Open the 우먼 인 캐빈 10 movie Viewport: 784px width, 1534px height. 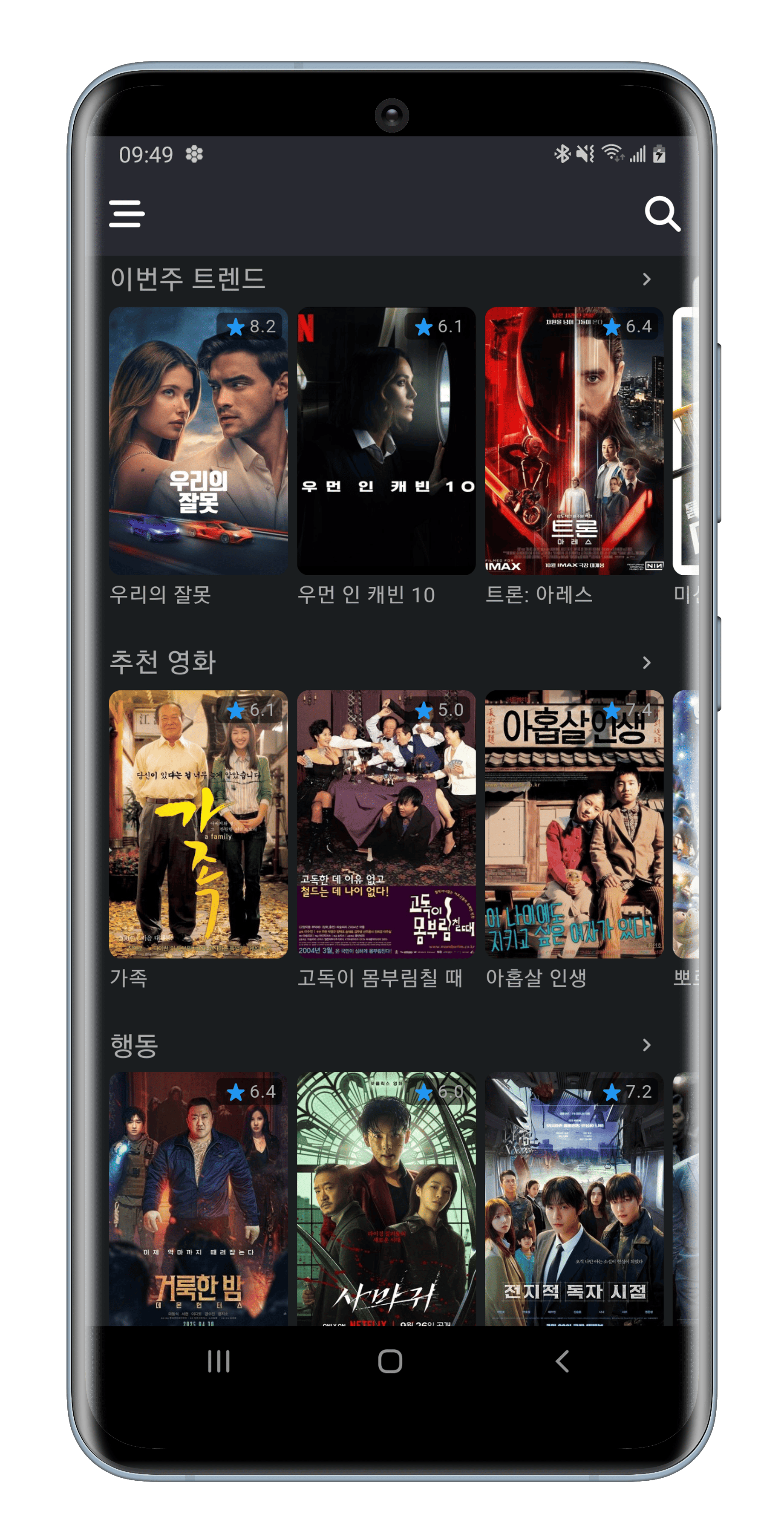coord(386,441)
